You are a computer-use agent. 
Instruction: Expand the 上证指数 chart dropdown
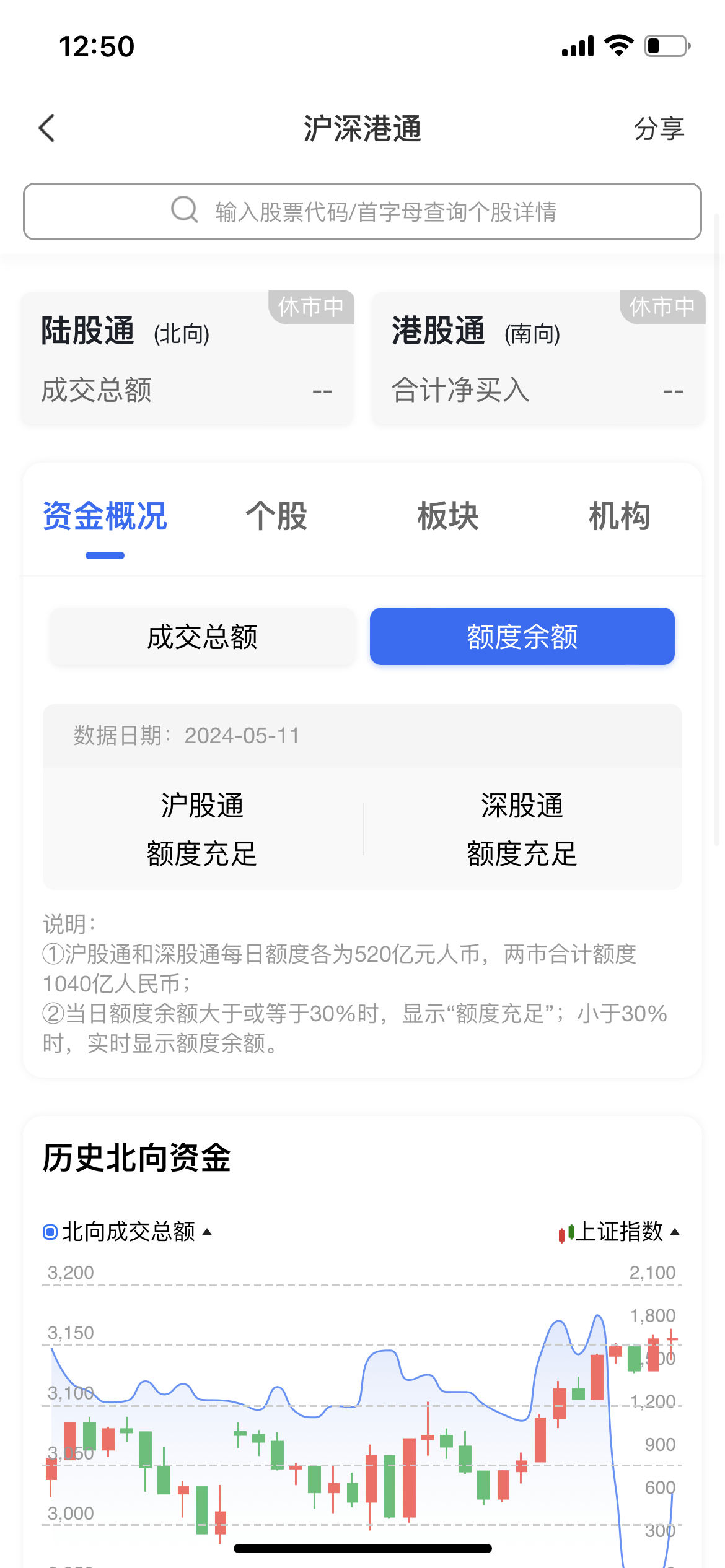pos(620,1232)
